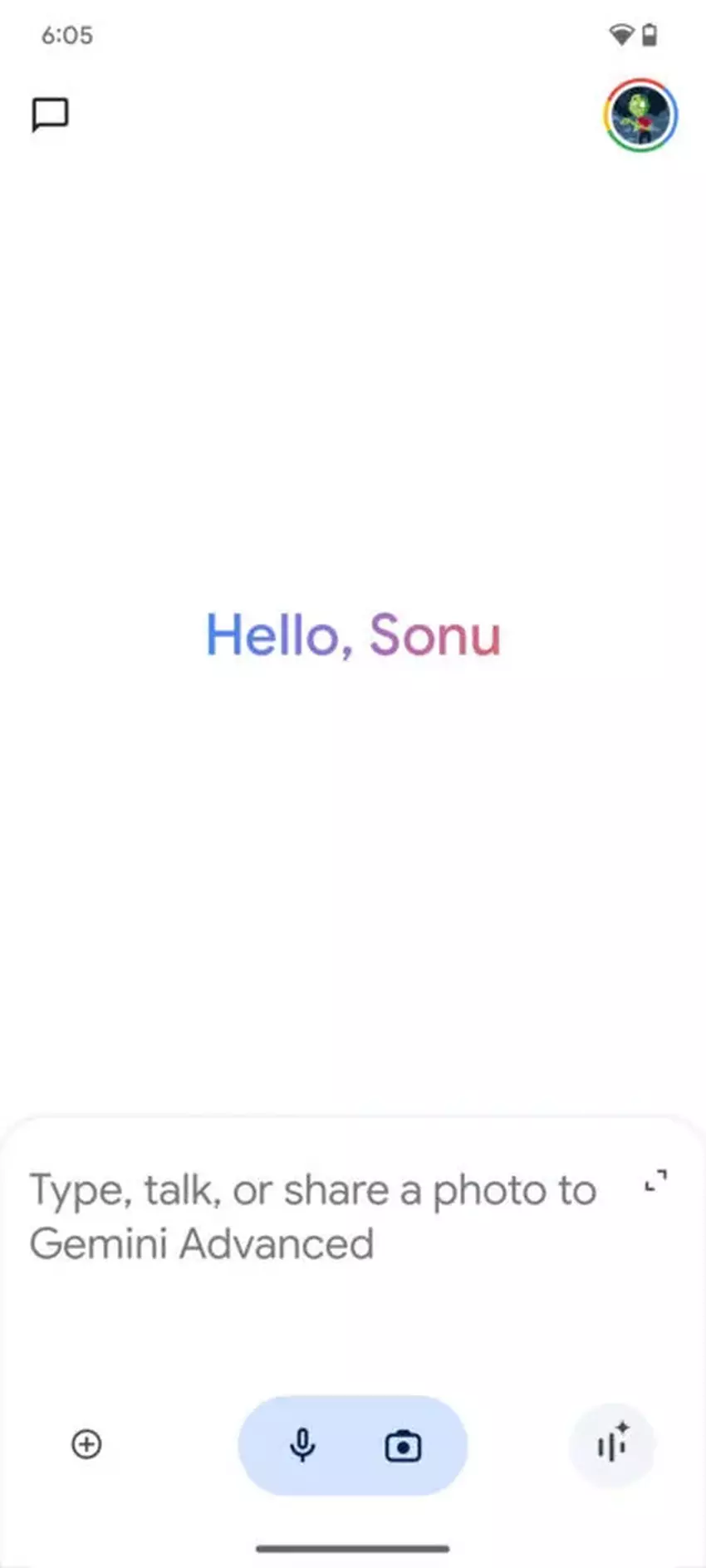Open the camera to share a photo
706x1568 pixels.
403,1446
